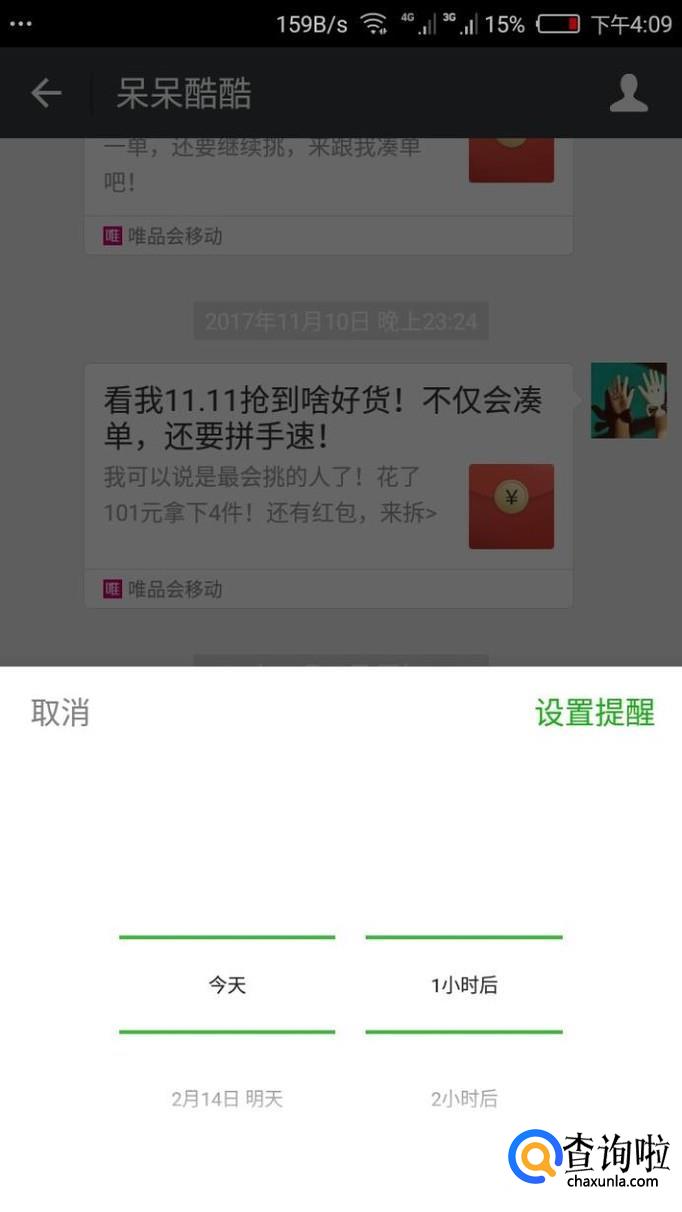Choose 2小时后 in time picker
The width and height of the screenshot is (682, 1212).
pos(464,1099)
